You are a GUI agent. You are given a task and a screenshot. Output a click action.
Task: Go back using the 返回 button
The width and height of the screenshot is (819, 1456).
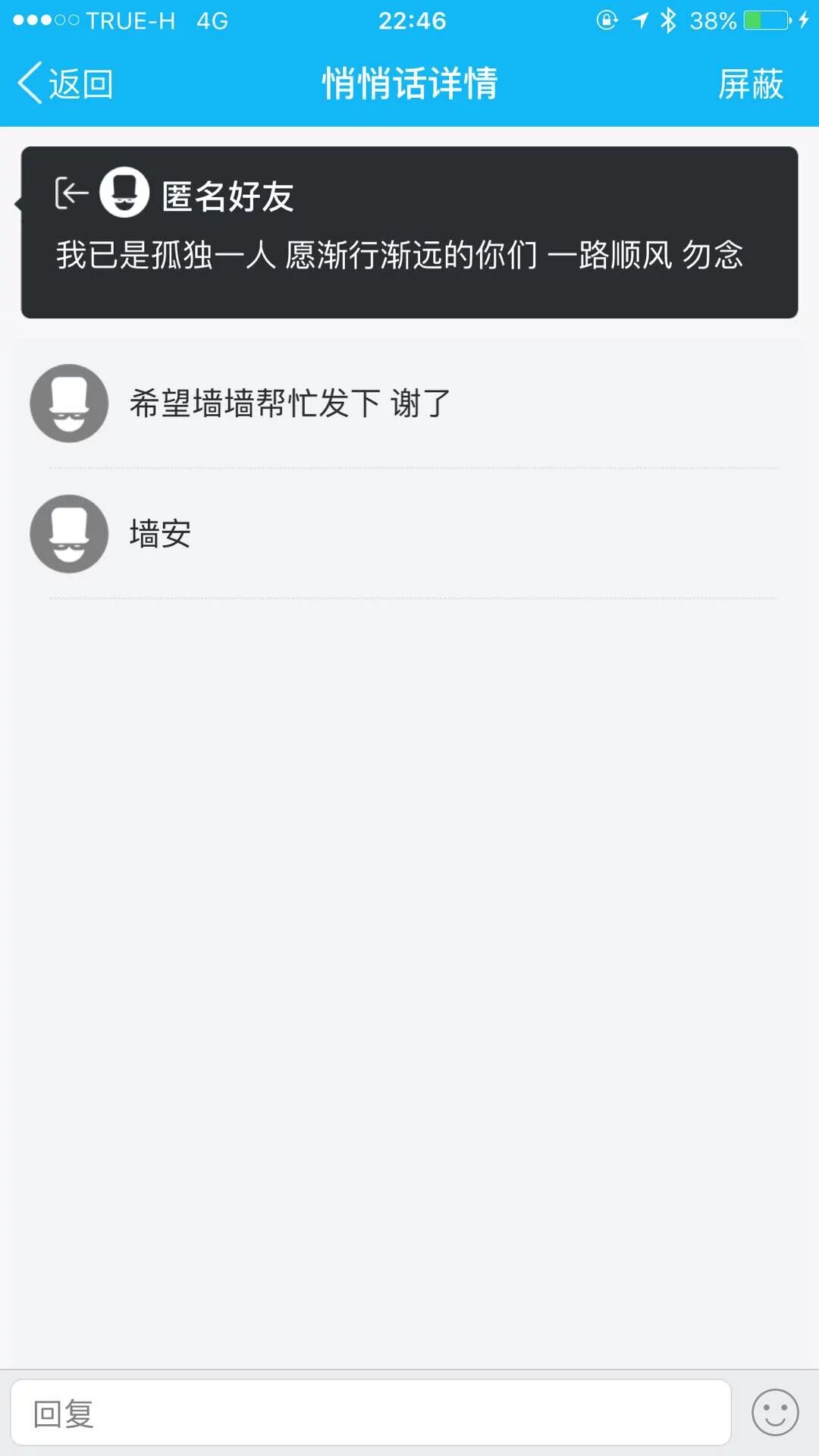tap(66, 83)
